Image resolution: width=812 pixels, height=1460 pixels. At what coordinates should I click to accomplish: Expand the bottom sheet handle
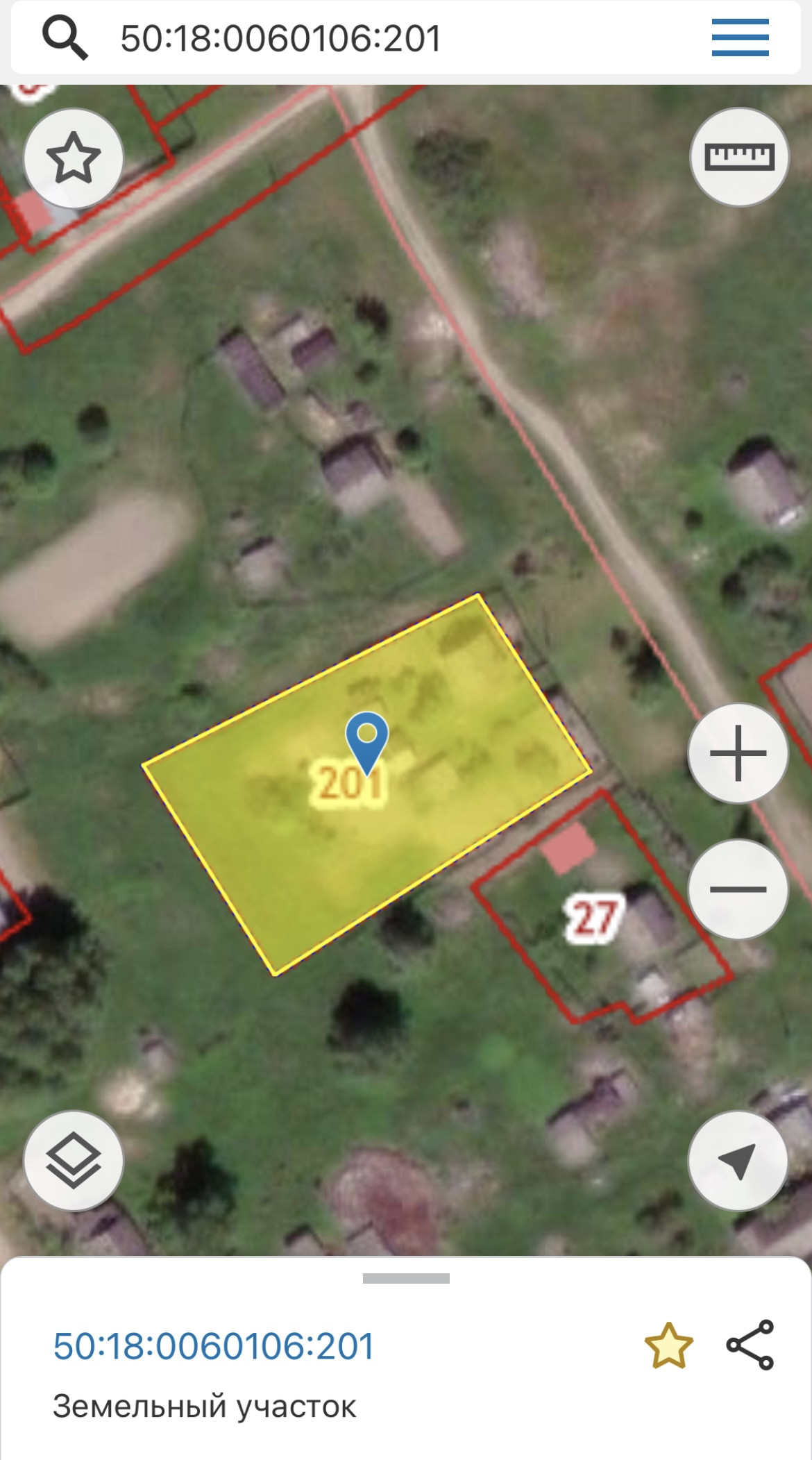pyautogui.click(x=406, y=1278)
